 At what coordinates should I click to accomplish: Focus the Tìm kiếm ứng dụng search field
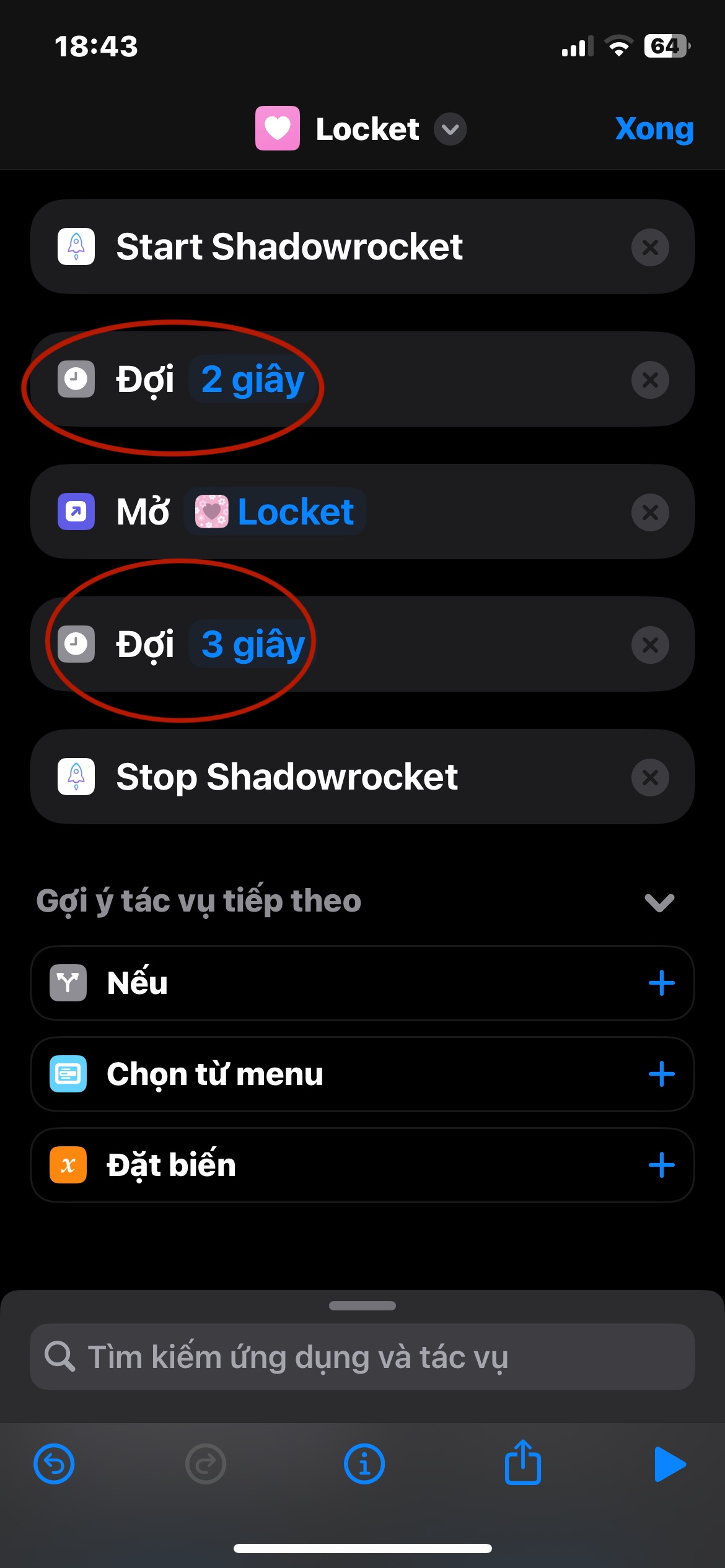362,1357
